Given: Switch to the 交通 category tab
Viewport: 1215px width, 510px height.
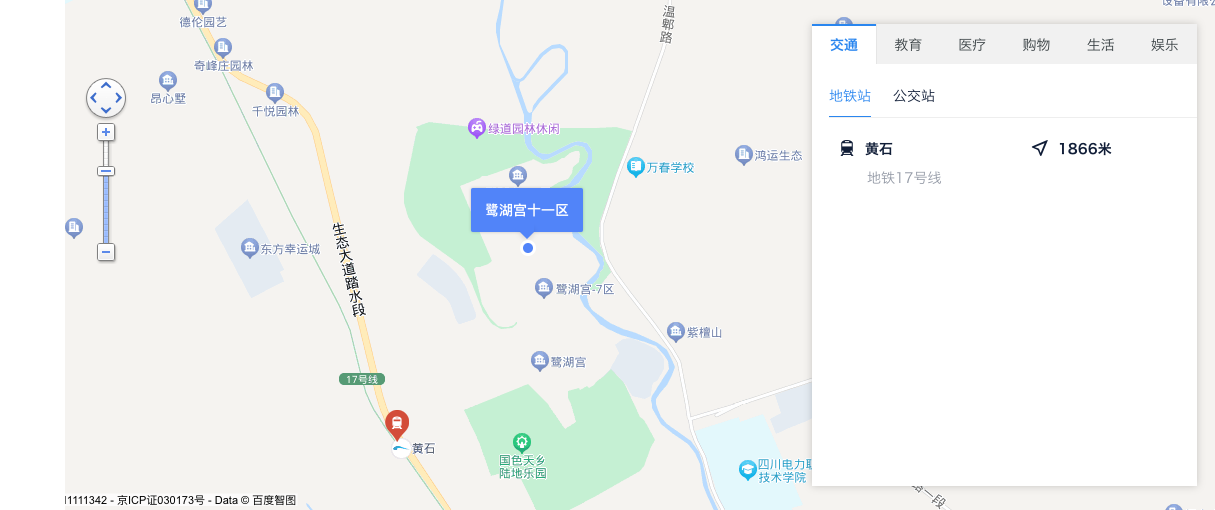Looking at the screenshot, I should [x=843, y=45].
